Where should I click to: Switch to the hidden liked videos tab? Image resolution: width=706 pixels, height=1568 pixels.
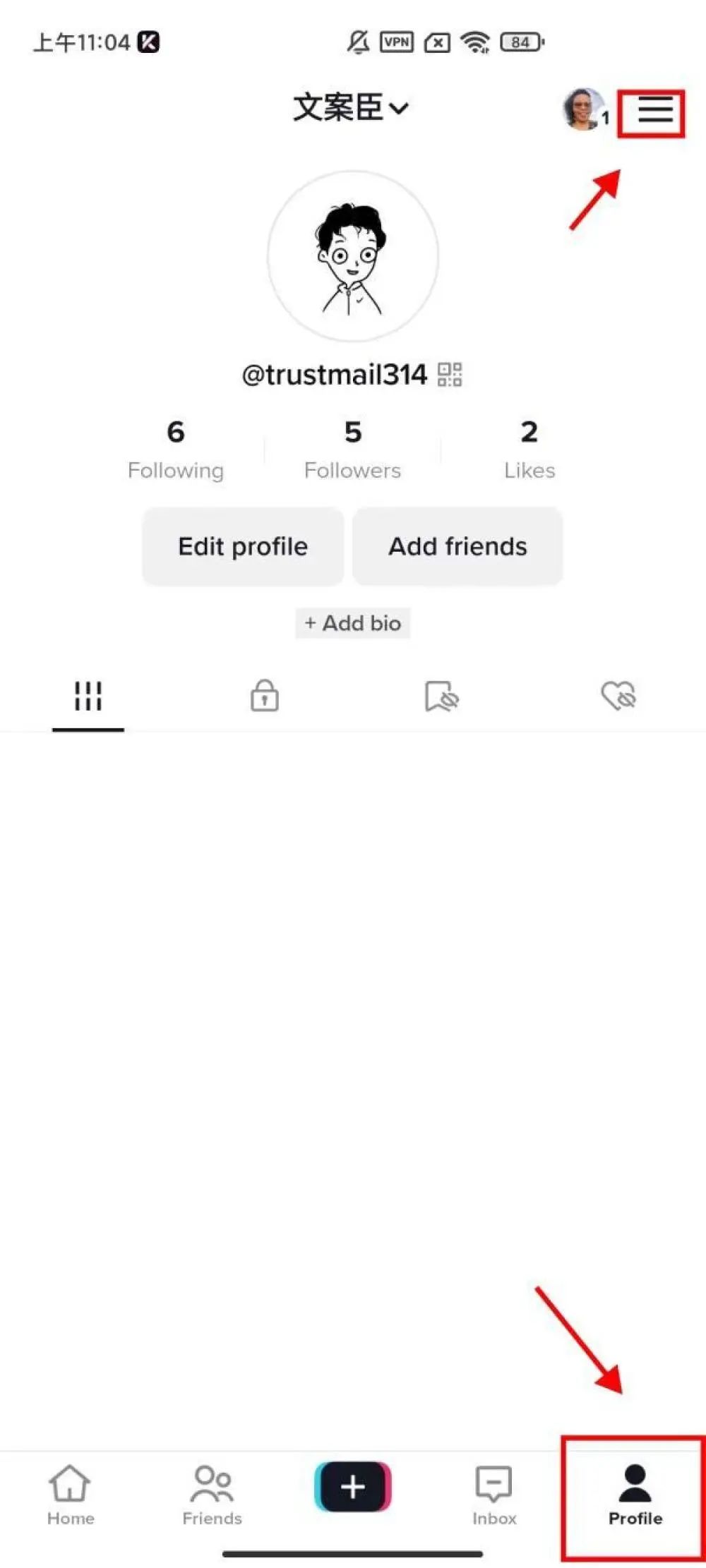(x=618, y=696)
